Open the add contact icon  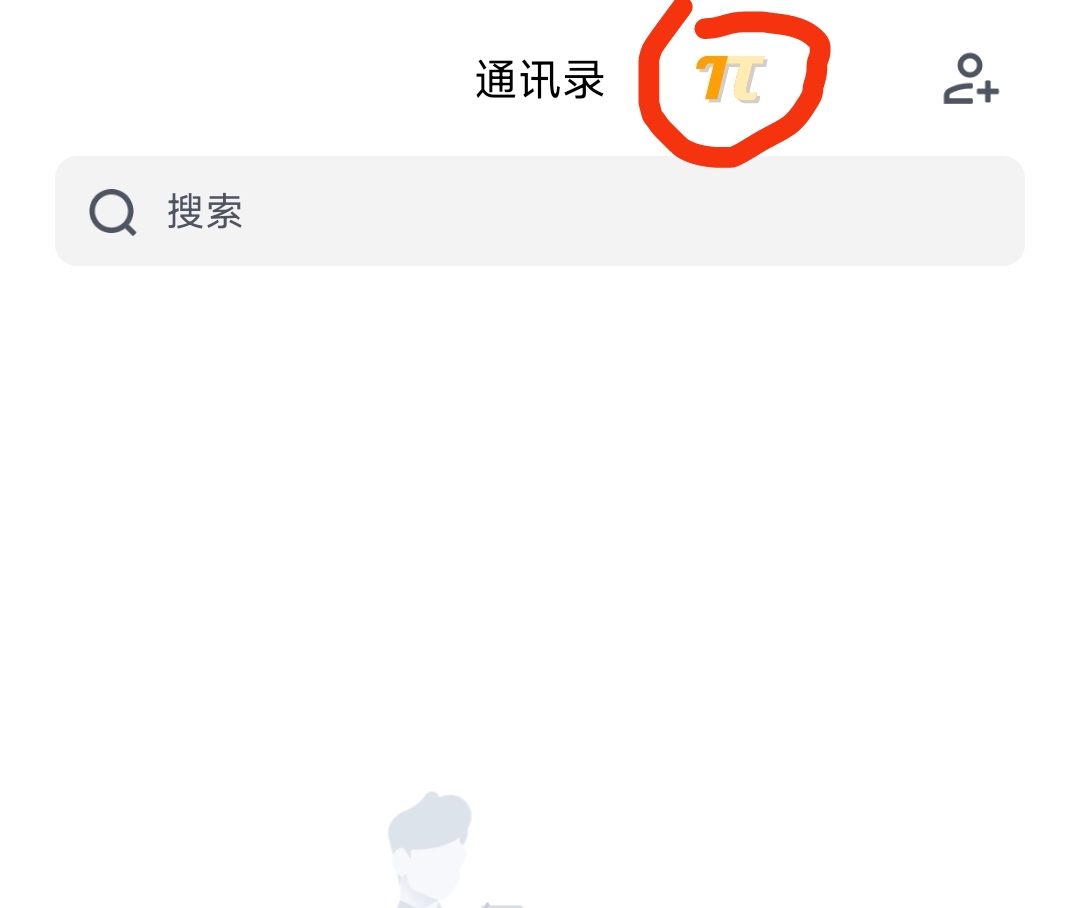coord(970,80)
